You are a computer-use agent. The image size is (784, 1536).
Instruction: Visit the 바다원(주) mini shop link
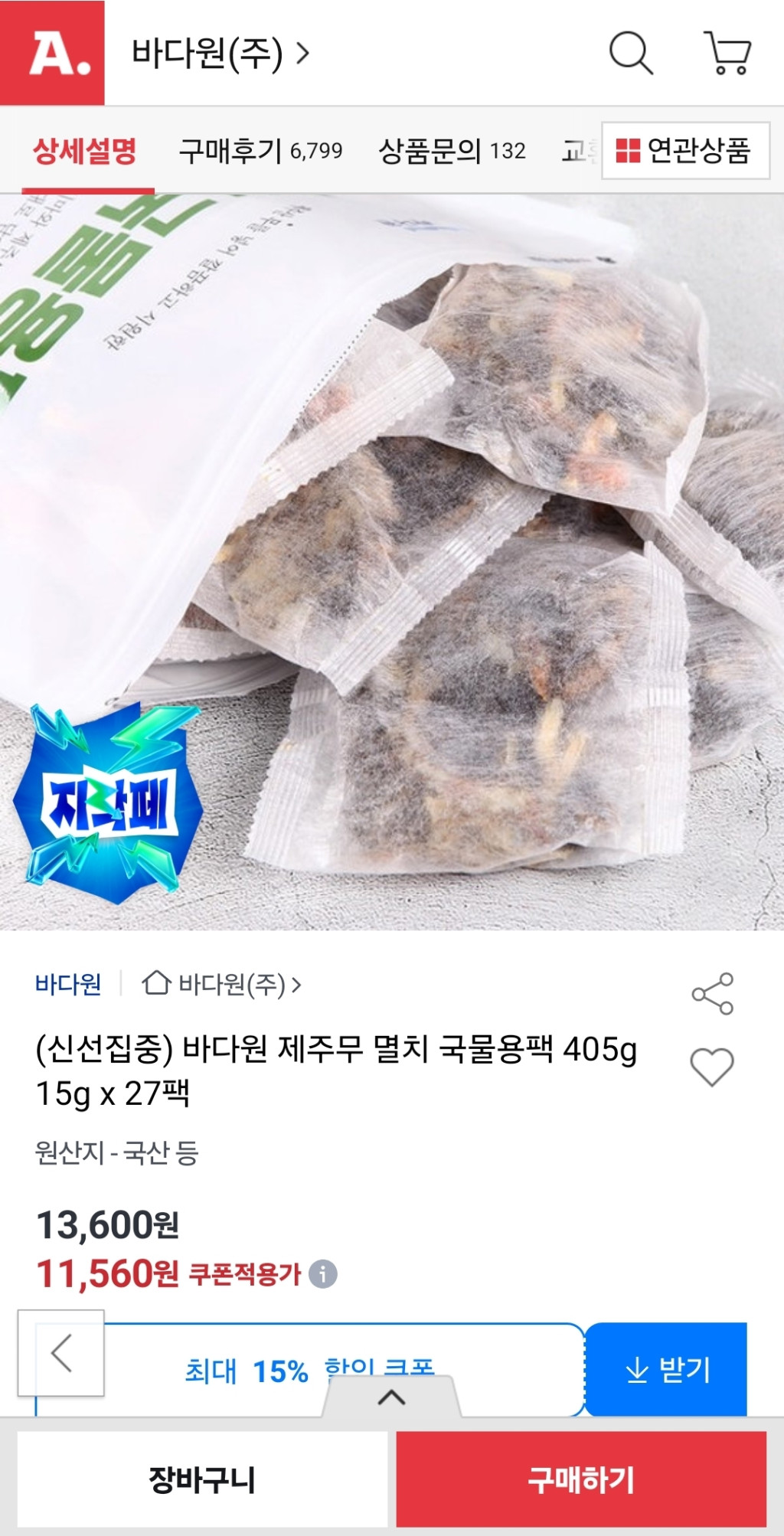coord(222,984)
